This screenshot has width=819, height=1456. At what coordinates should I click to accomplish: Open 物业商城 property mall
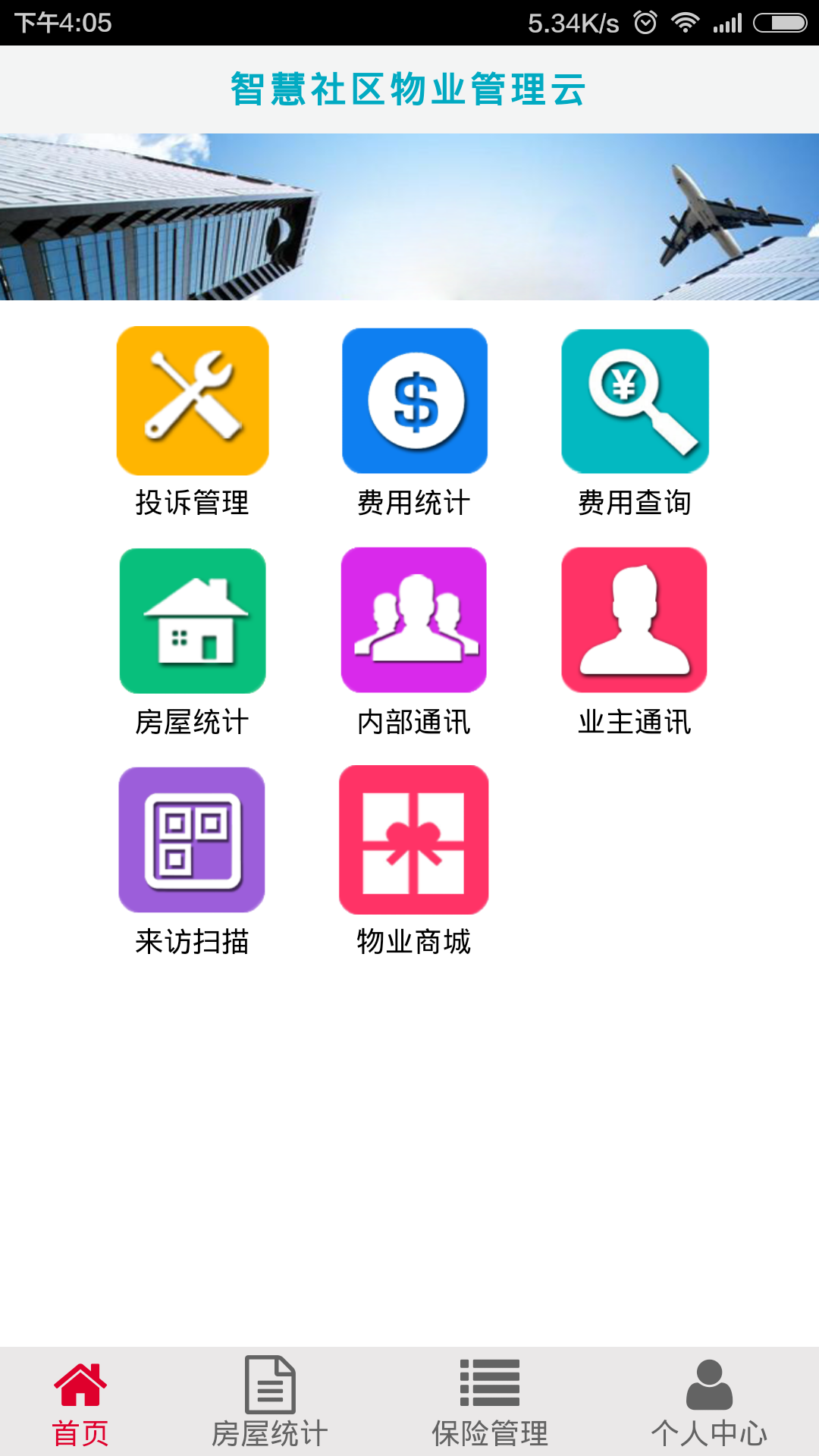pyautogui.click(x=413, y=839)
